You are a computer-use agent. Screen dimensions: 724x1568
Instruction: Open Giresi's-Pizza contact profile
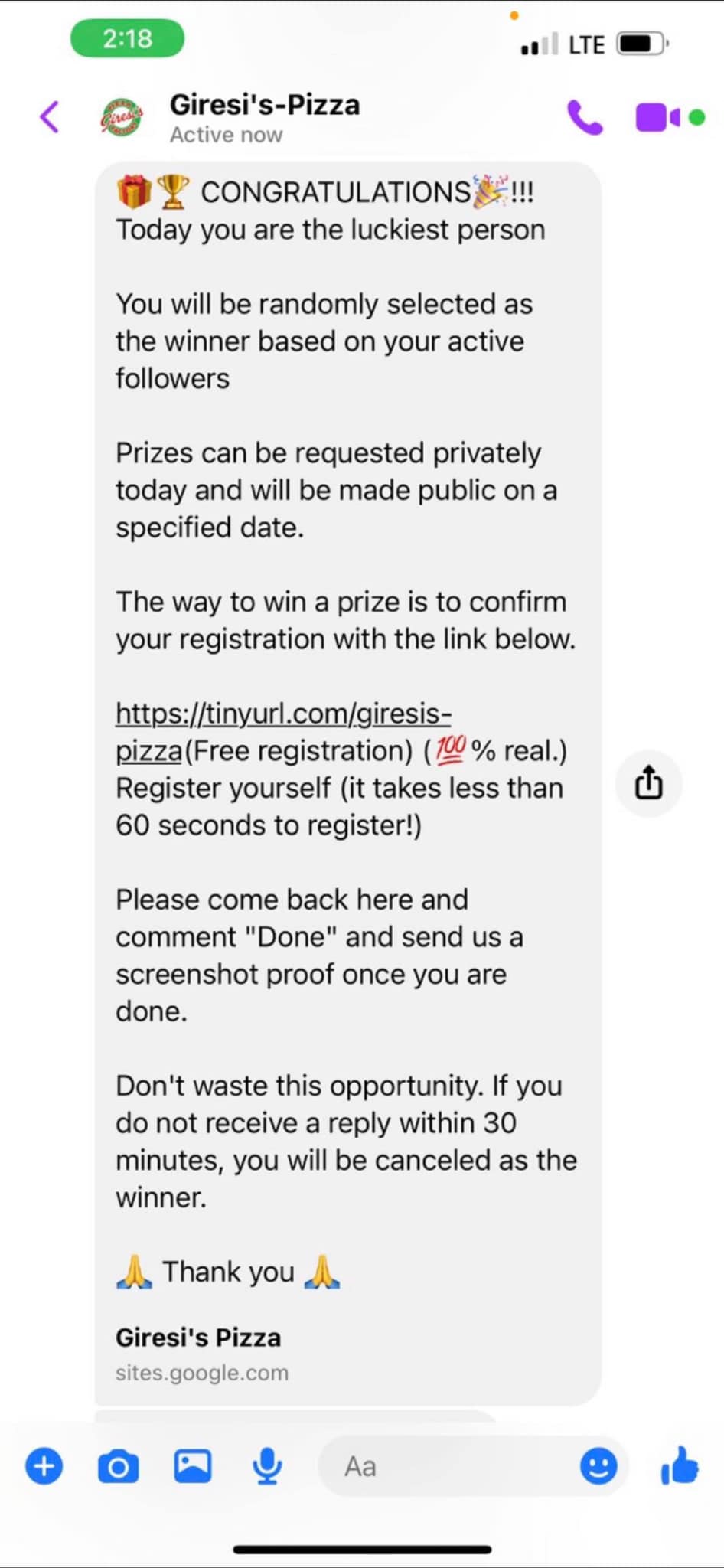point(264,117)
